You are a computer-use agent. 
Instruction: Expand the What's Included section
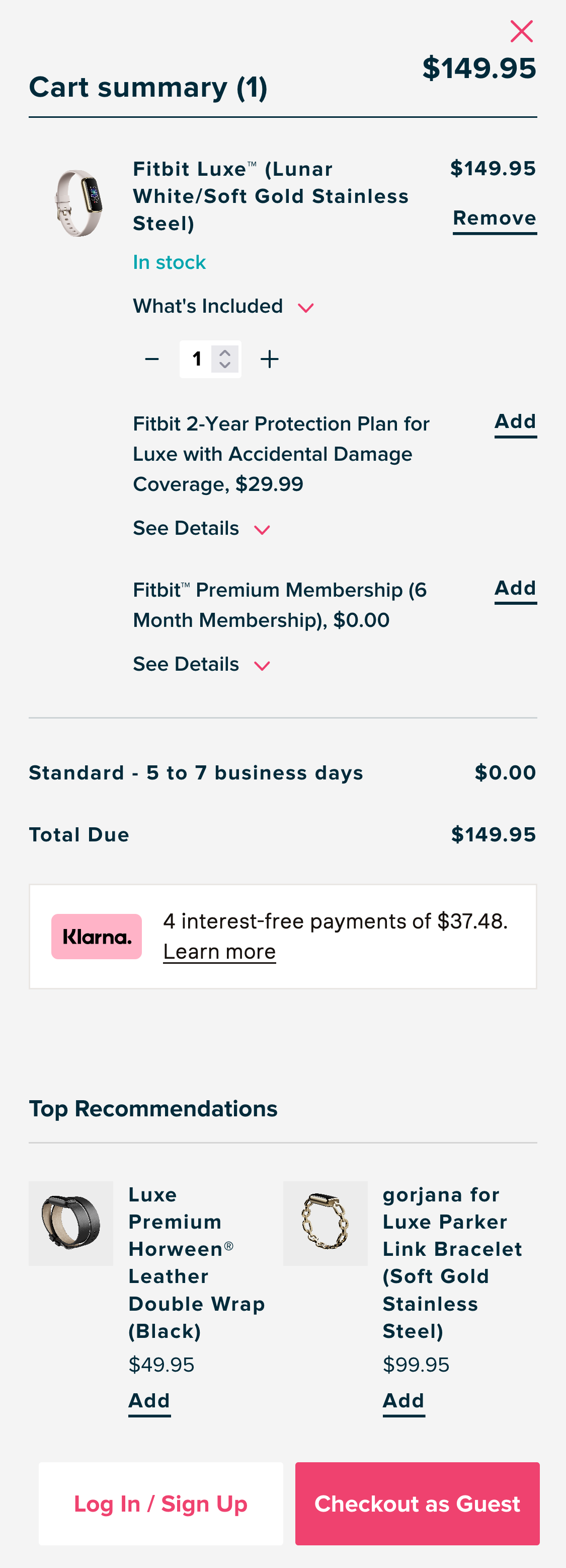click(225, 306)
